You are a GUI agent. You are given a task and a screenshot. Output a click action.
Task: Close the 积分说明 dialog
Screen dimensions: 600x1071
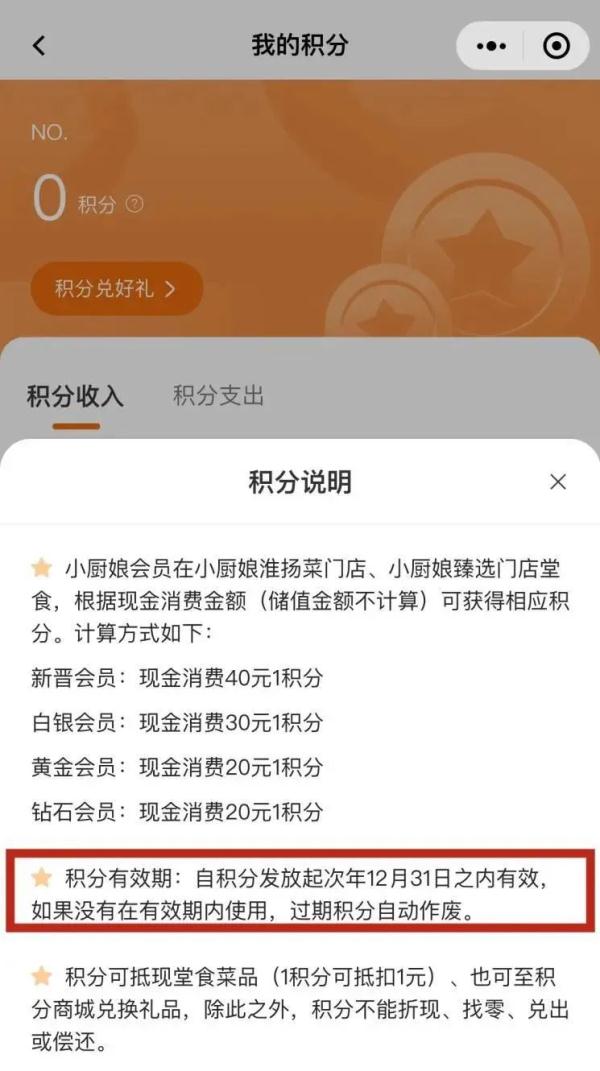558,482
